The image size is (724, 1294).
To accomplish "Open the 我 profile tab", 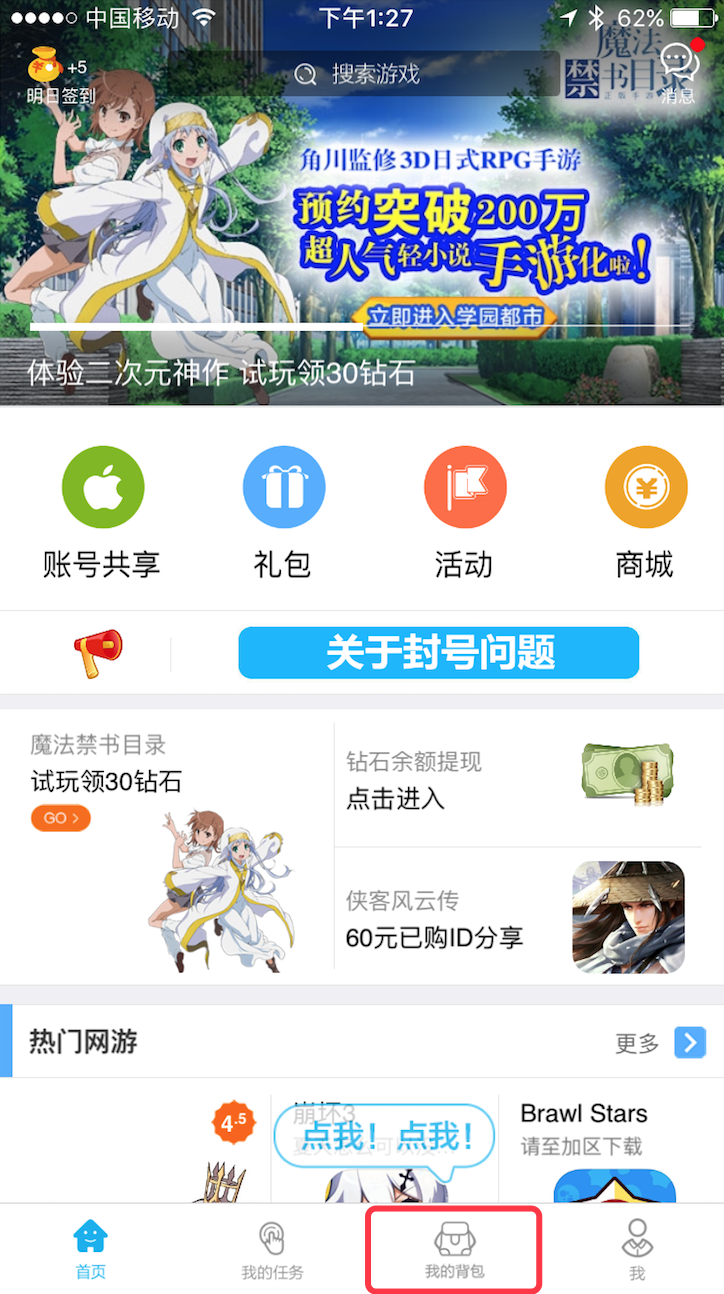I will [x=634, y=1248].
